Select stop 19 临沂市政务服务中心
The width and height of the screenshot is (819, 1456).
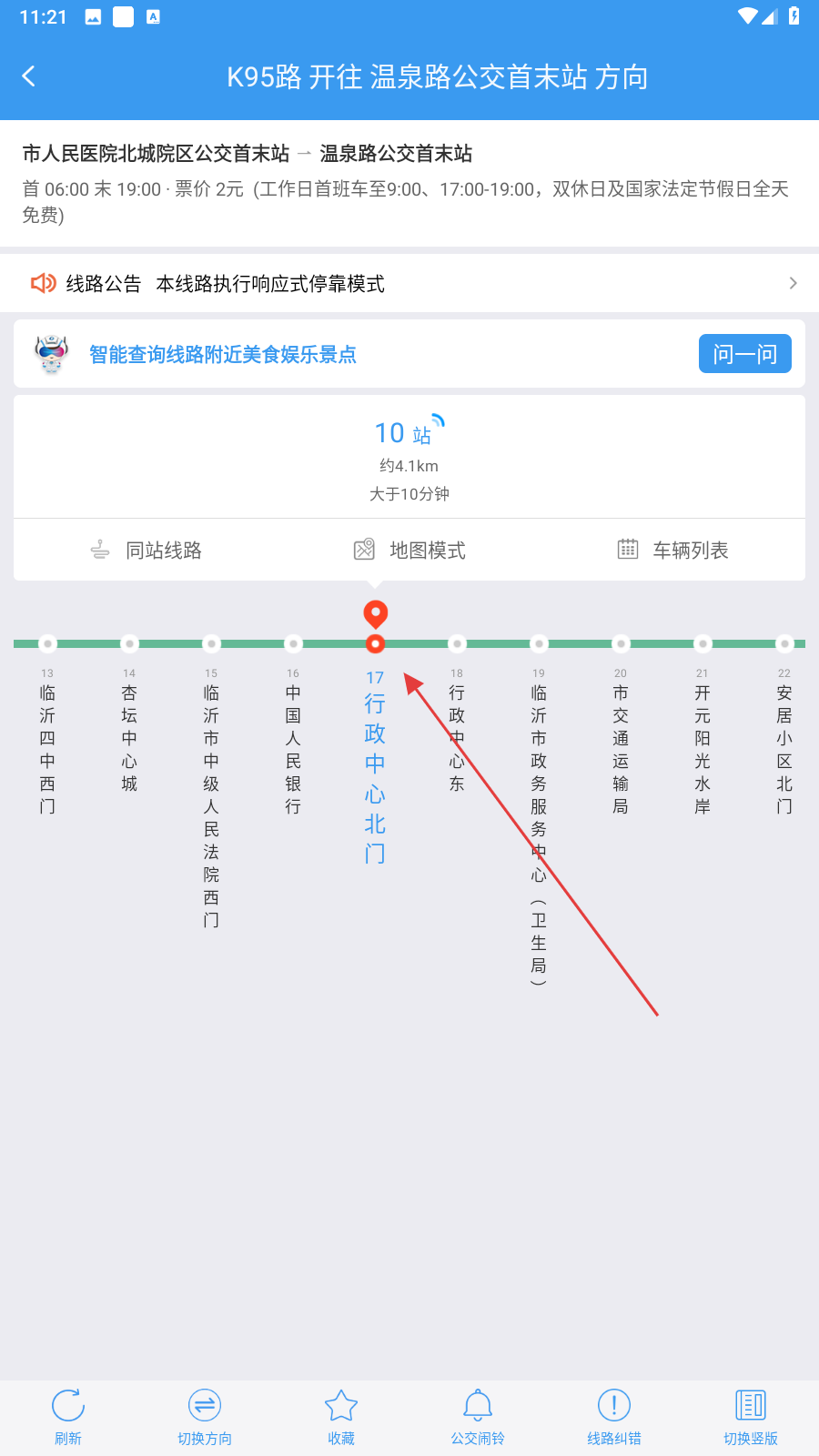coord(539,819)
